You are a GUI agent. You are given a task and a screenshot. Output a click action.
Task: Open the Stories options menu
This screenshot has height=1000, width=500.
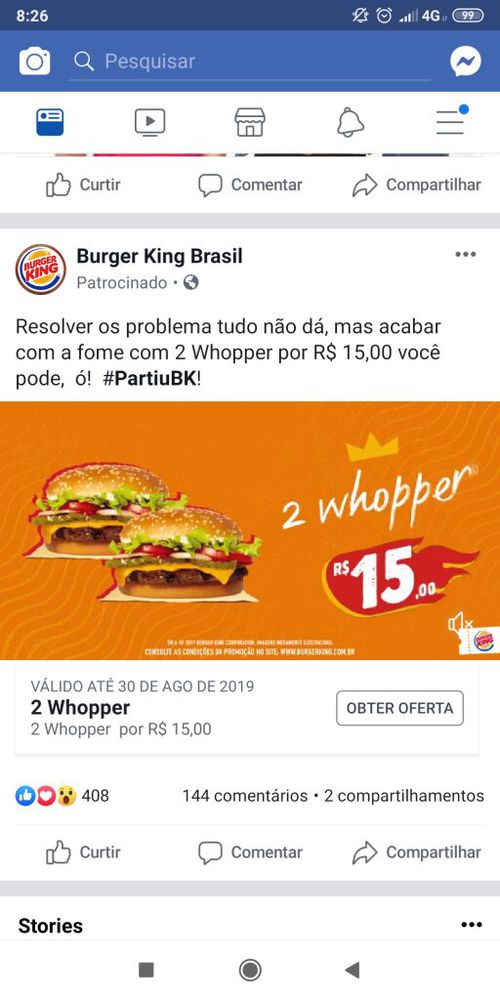pos(471,925)
